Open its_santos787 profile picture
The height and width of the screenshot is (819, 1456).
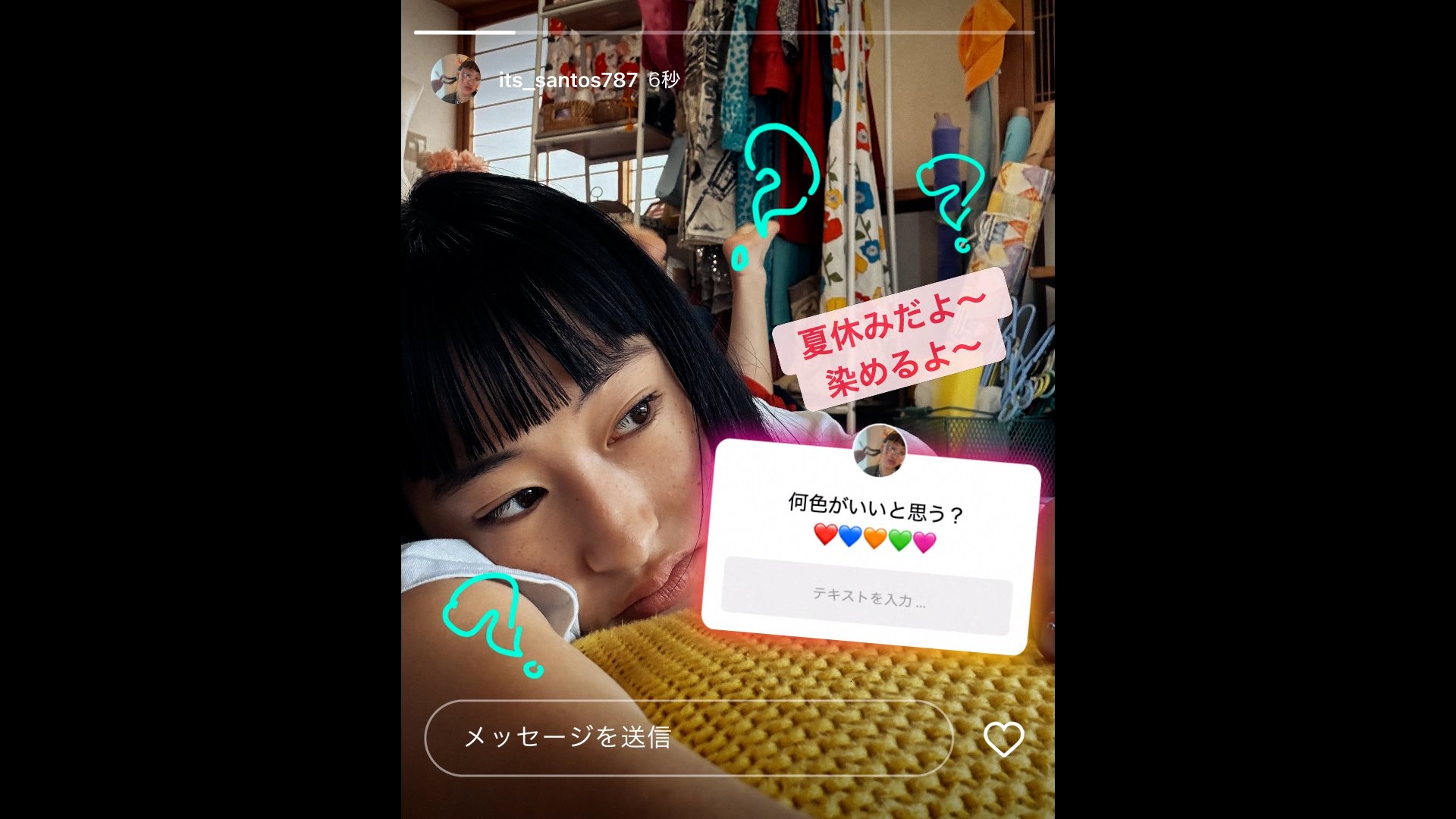[456, 79]
